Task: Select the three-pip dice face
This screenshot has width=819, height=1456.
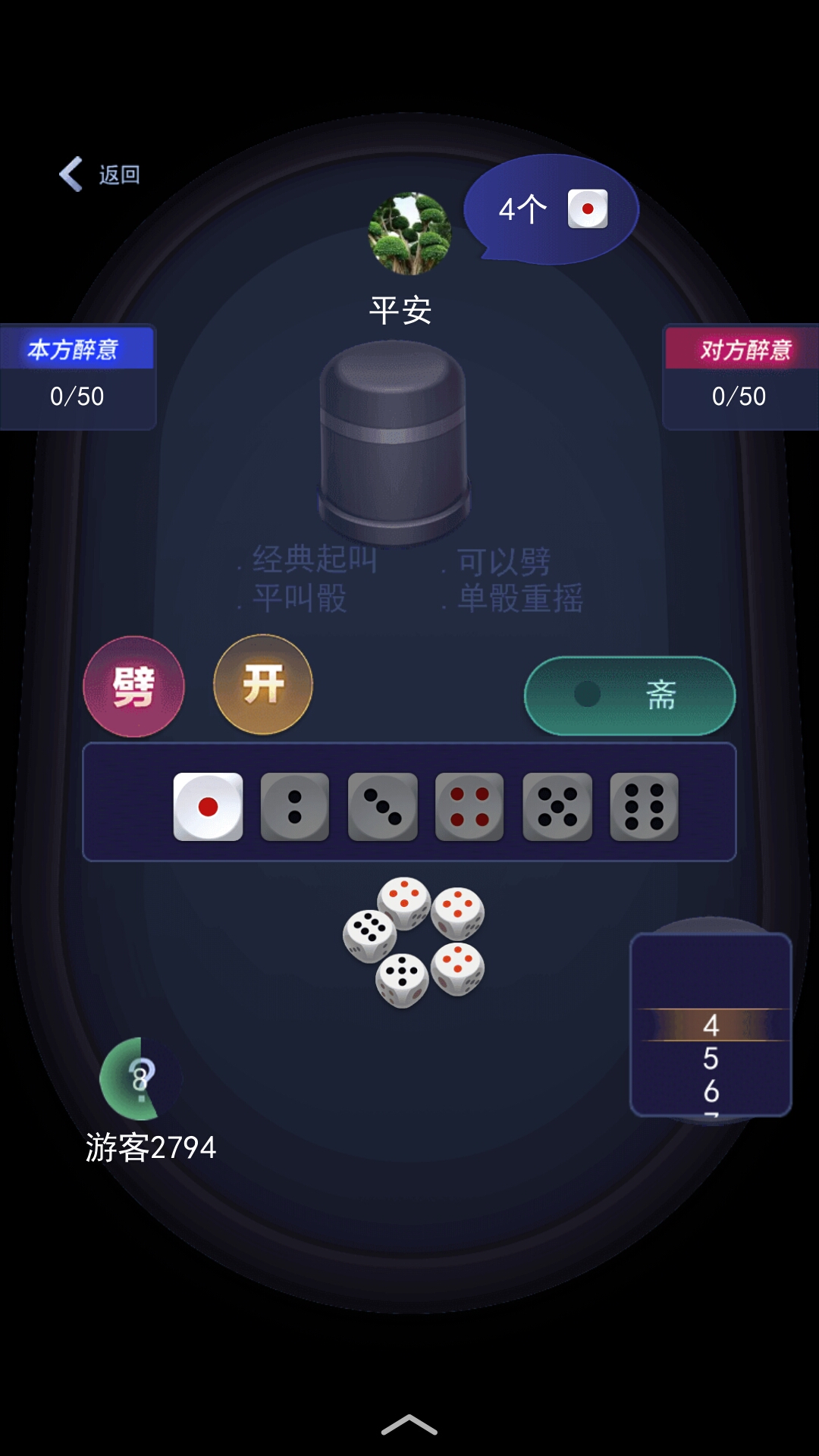Action: pyautogui.click(x=382, y=807)
